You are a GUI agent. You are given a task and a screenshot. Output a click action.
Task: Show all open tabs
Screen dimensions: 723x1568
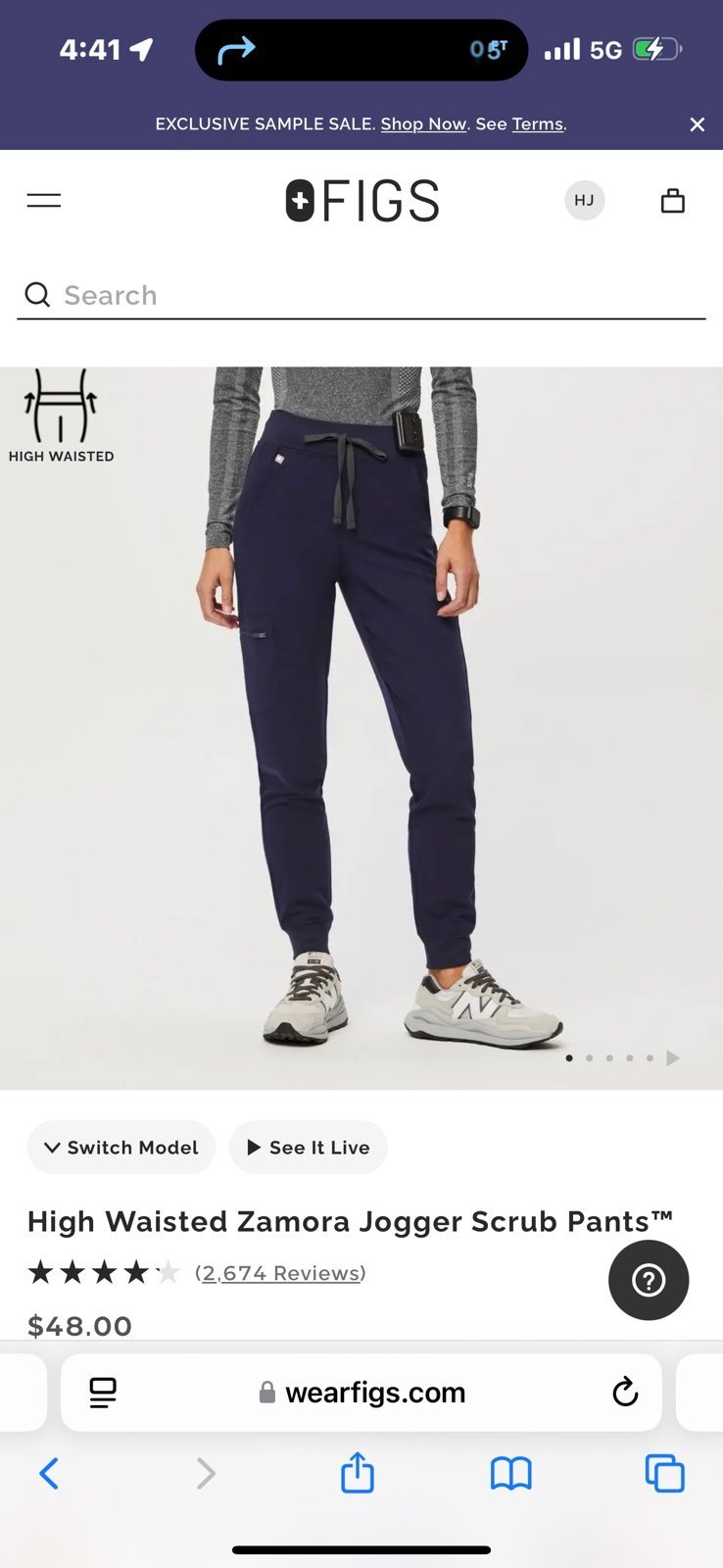click(664, 1473)
